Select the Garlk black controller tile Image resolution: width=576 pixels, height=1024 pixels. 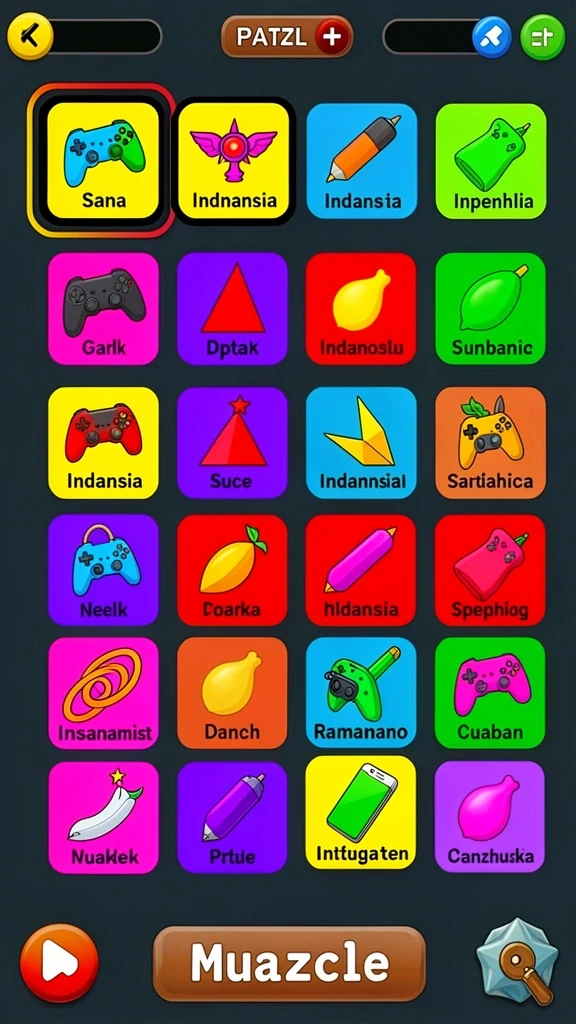click(103, 308)
